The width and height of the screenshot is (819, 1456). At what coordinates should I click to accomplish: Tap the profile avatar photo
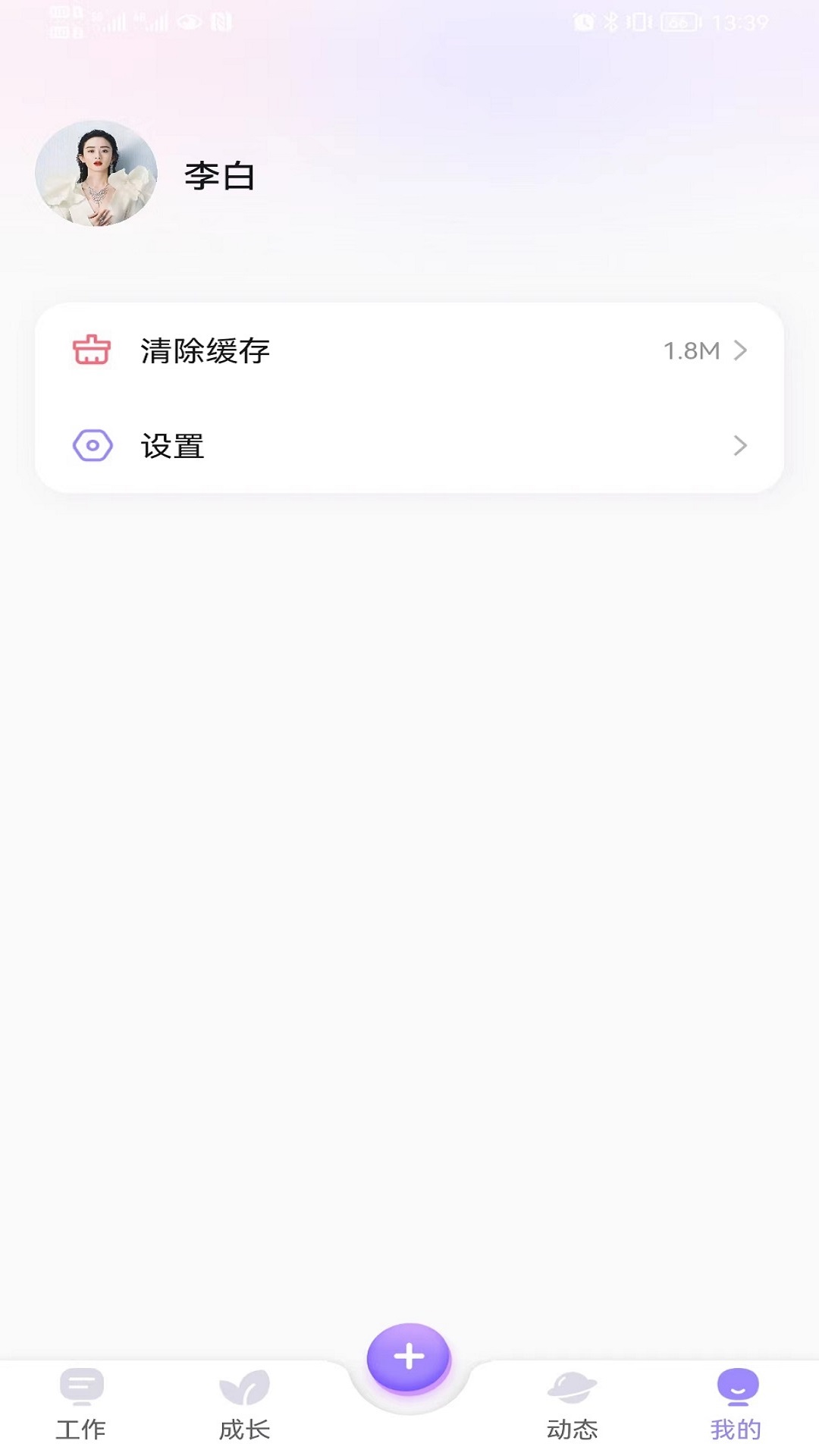tap(96, 174)
